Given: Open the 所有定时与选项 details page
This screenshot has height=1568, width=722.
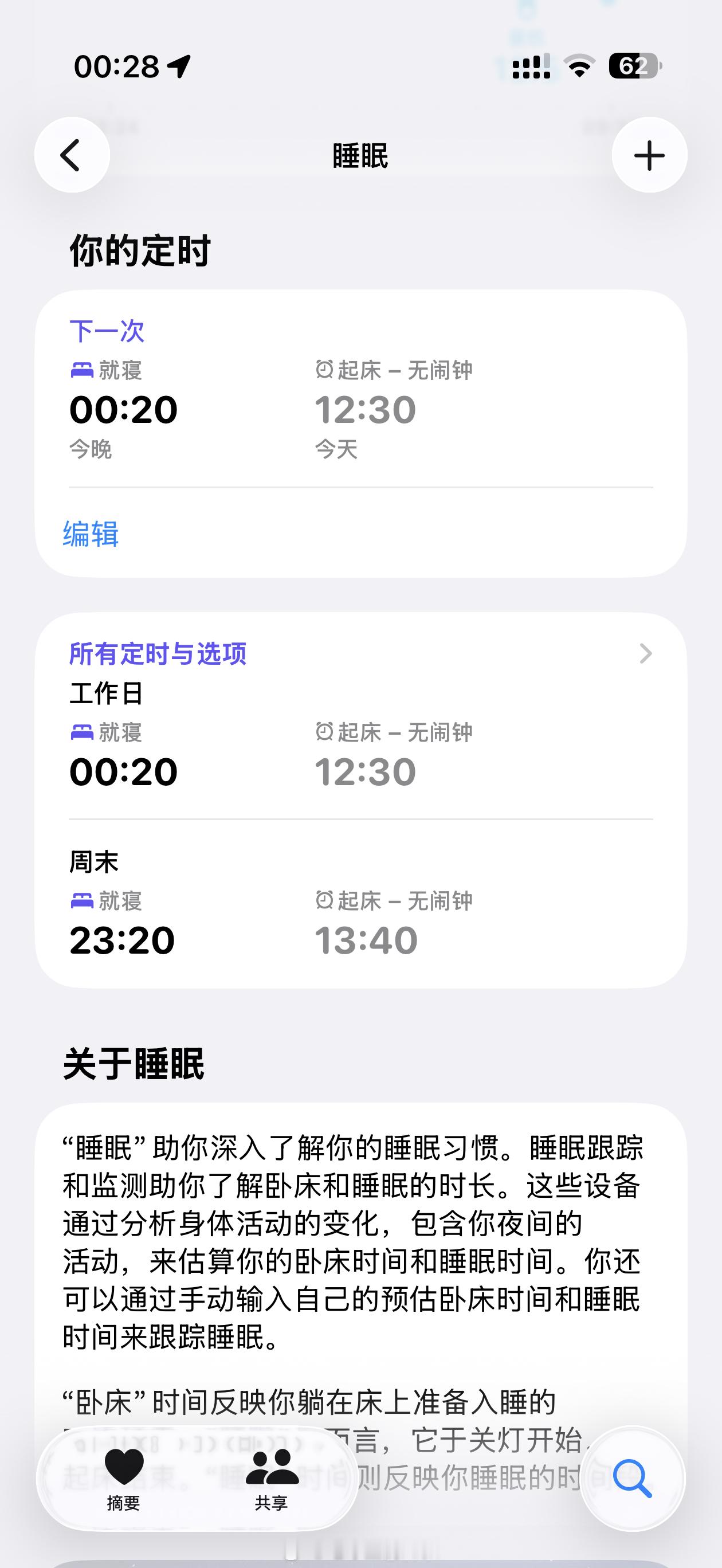Looking at the screenshot, I should click(159, 654).
